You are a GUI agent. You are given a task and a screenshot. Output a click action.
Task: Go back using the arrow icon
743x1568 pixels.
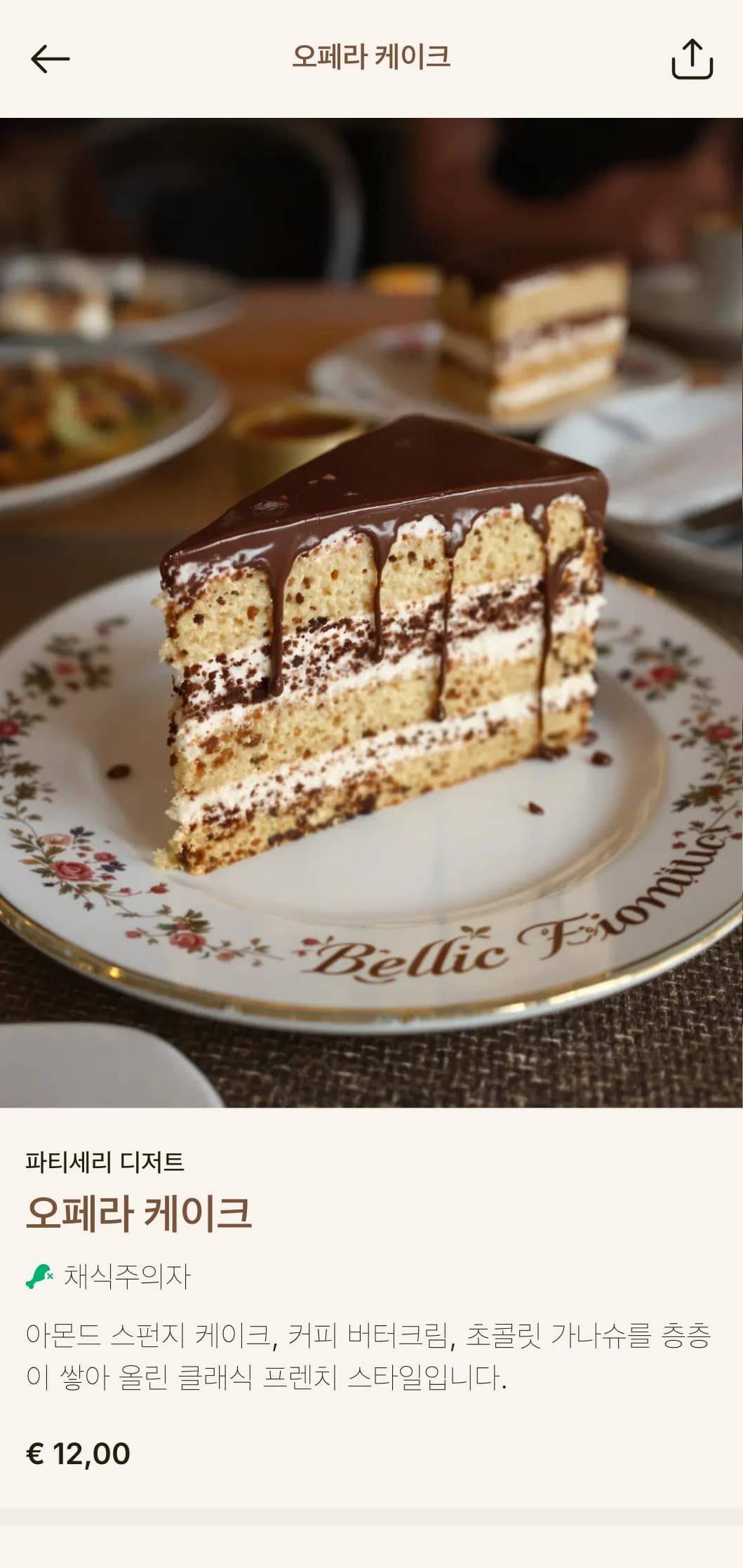(x=50, y=58)
